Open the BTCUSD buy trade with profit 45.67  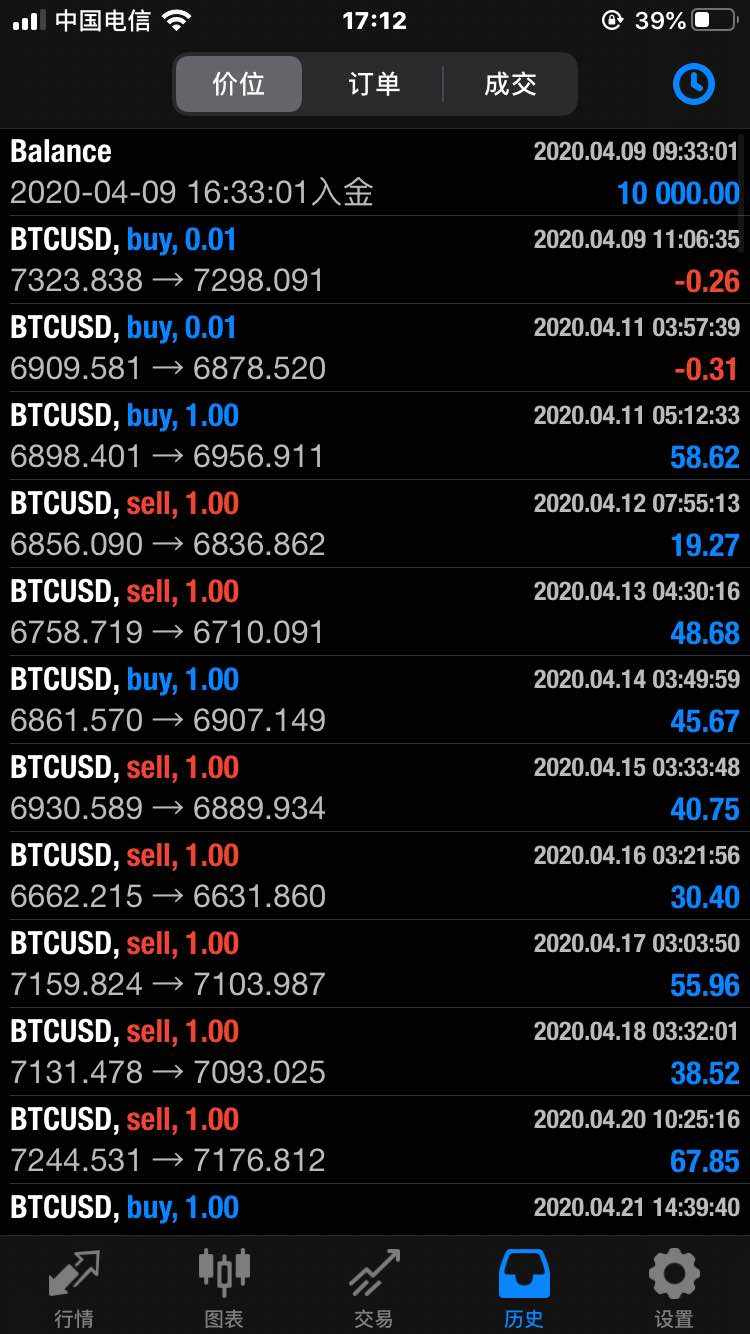[x=374, y=700]
